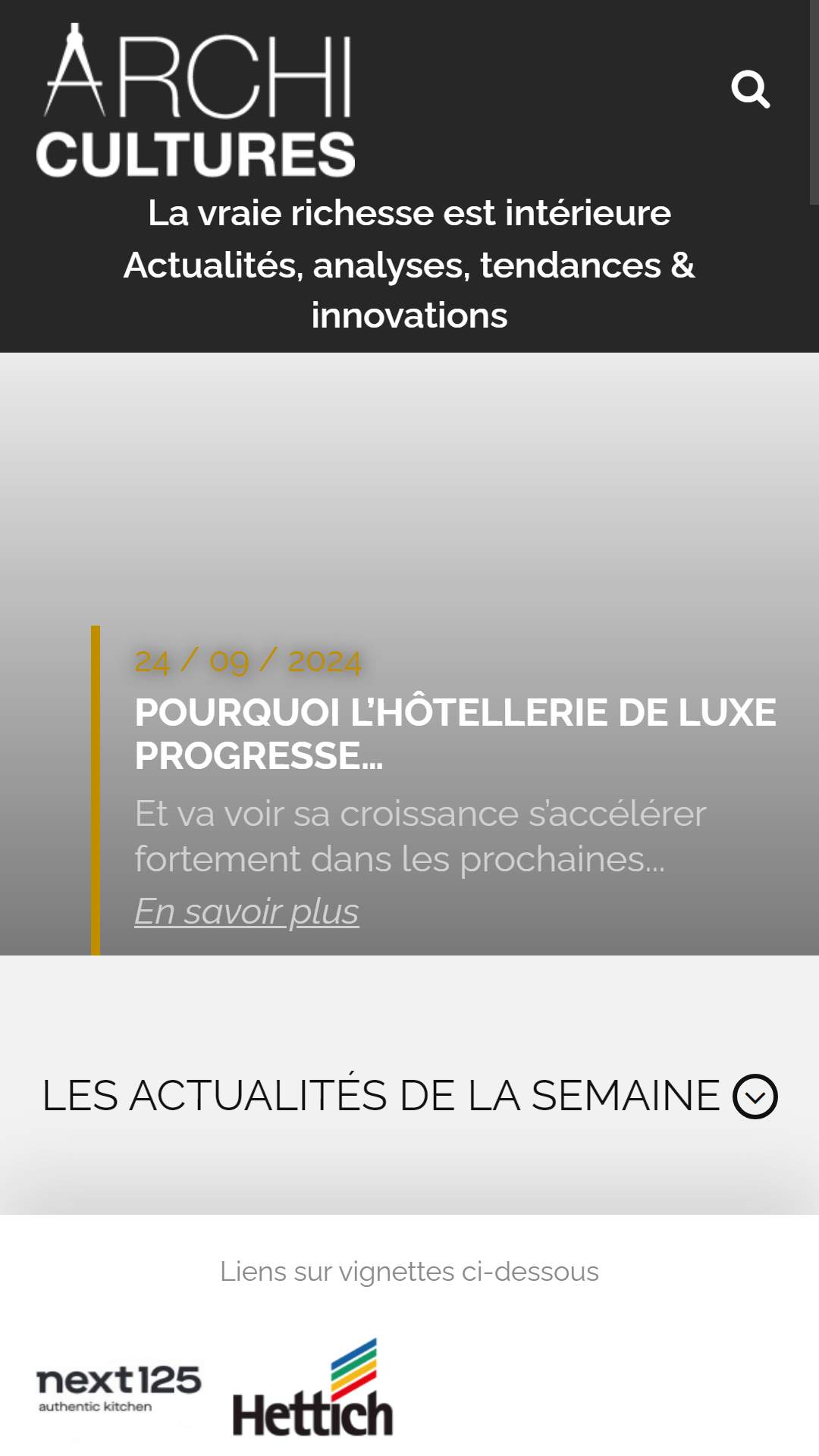
Task: Follow the En savoir plus link
Action: [x=246, y=911]
